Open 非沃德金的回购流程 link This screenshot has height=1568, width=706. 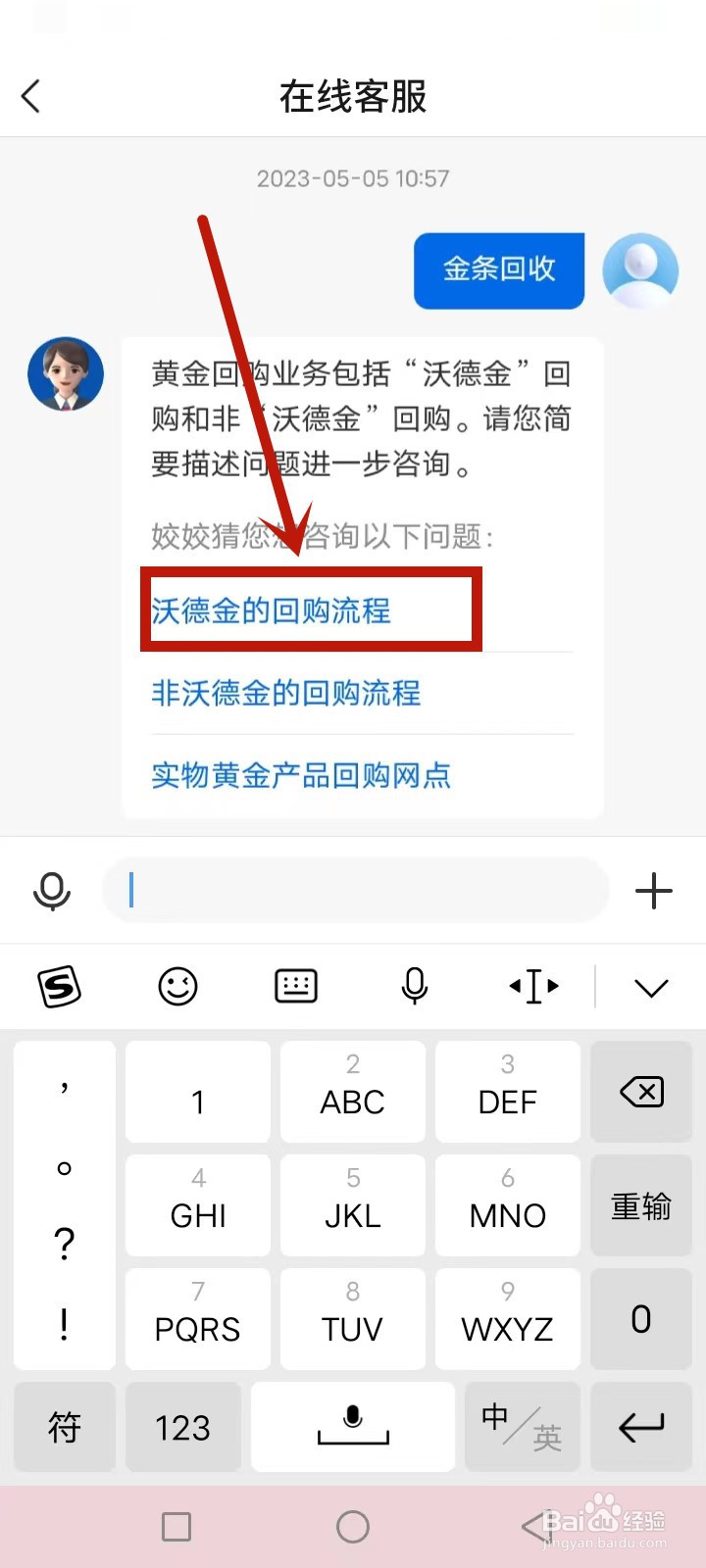click(x=285, y=694)
